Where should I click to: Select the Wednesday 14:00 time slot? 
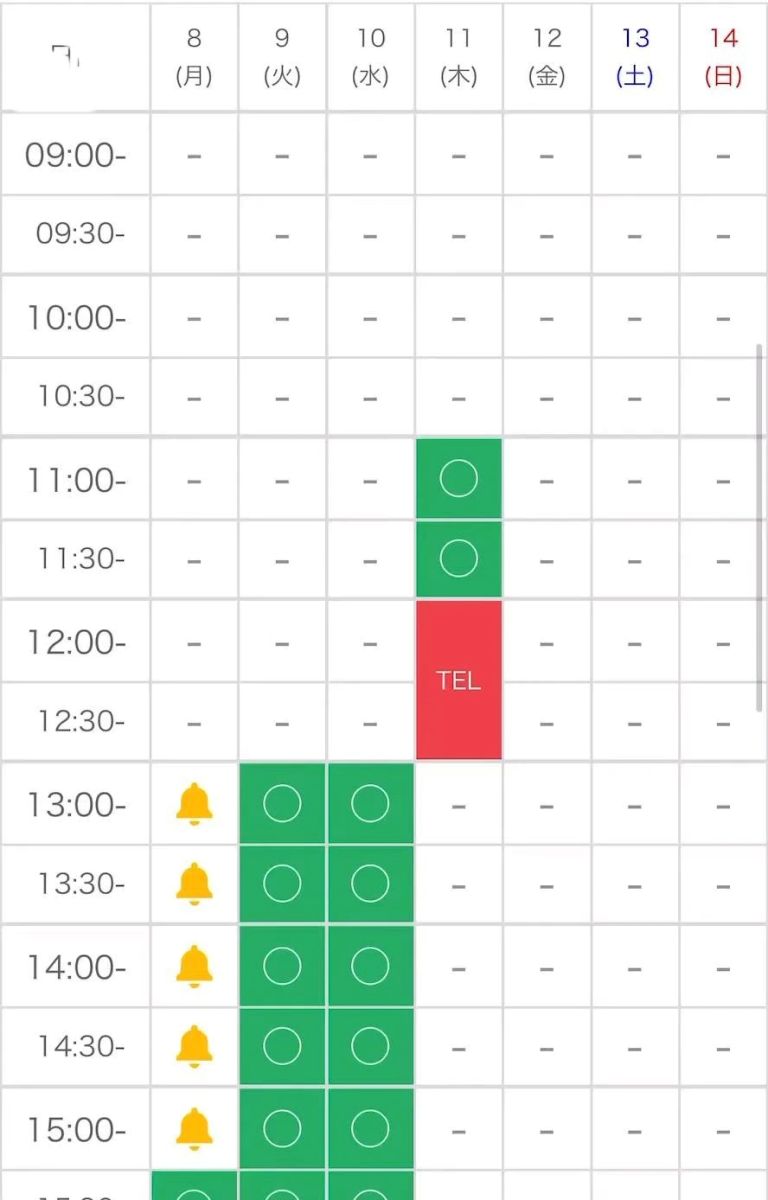(x=370, y=966)
